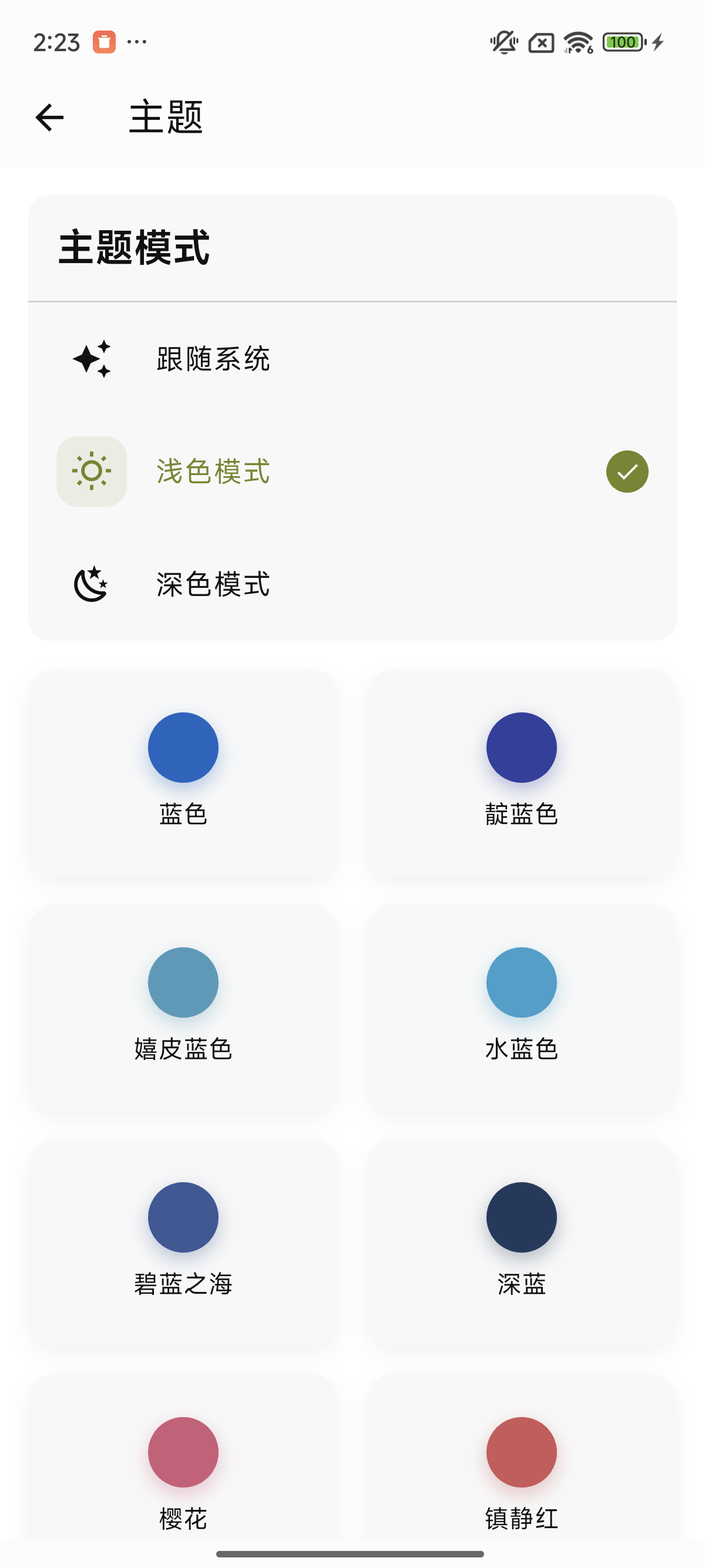Tap the 樱花 color circle
705x1568 pixels.
tap(183, 1452)
